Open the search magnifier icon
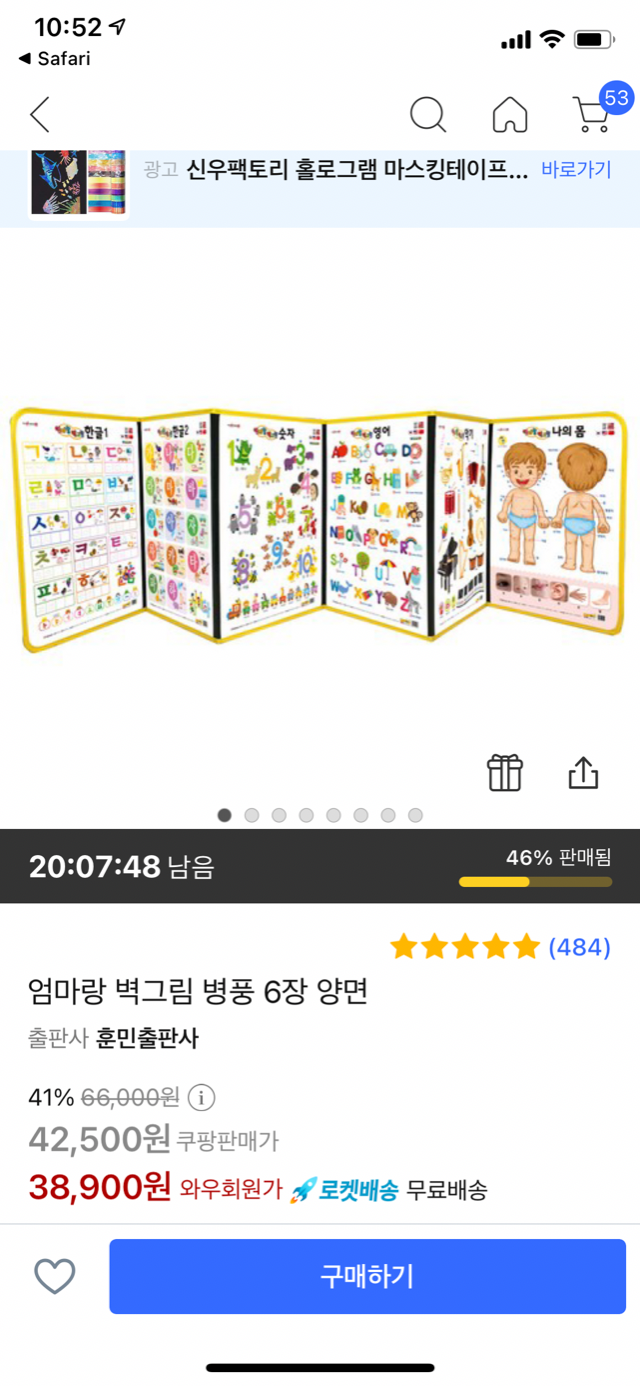The height and width of the screenshot is (1386, 640). [428, 115]
